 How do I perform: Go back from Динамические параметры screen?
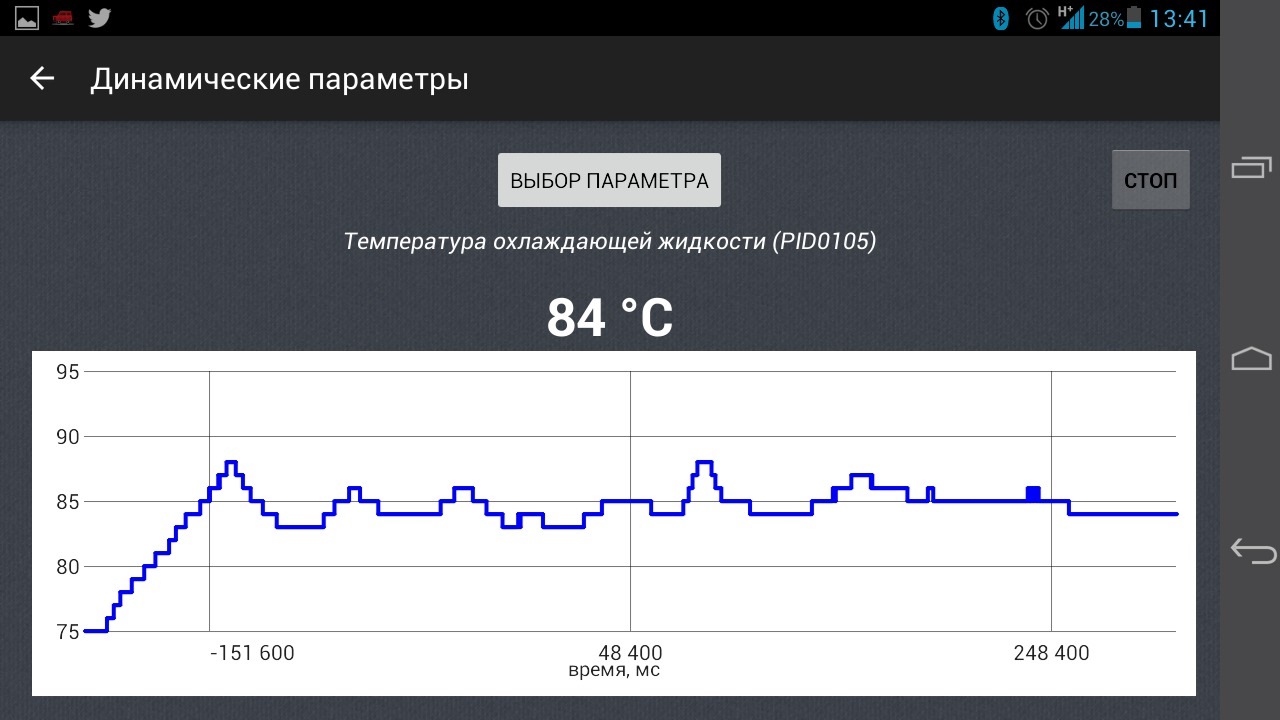pyautogui.click(x=42, y=79)
